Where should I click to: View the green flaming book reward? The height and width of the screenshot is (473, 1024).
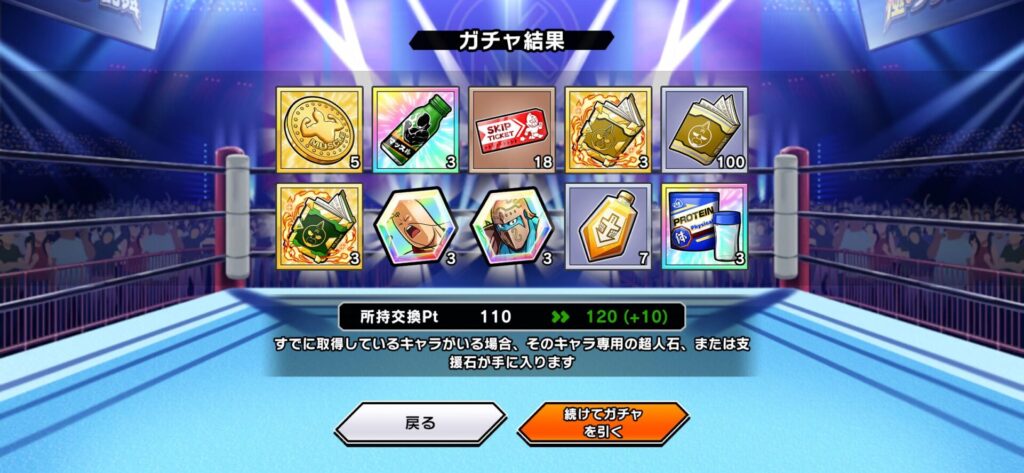click(319, 226)
